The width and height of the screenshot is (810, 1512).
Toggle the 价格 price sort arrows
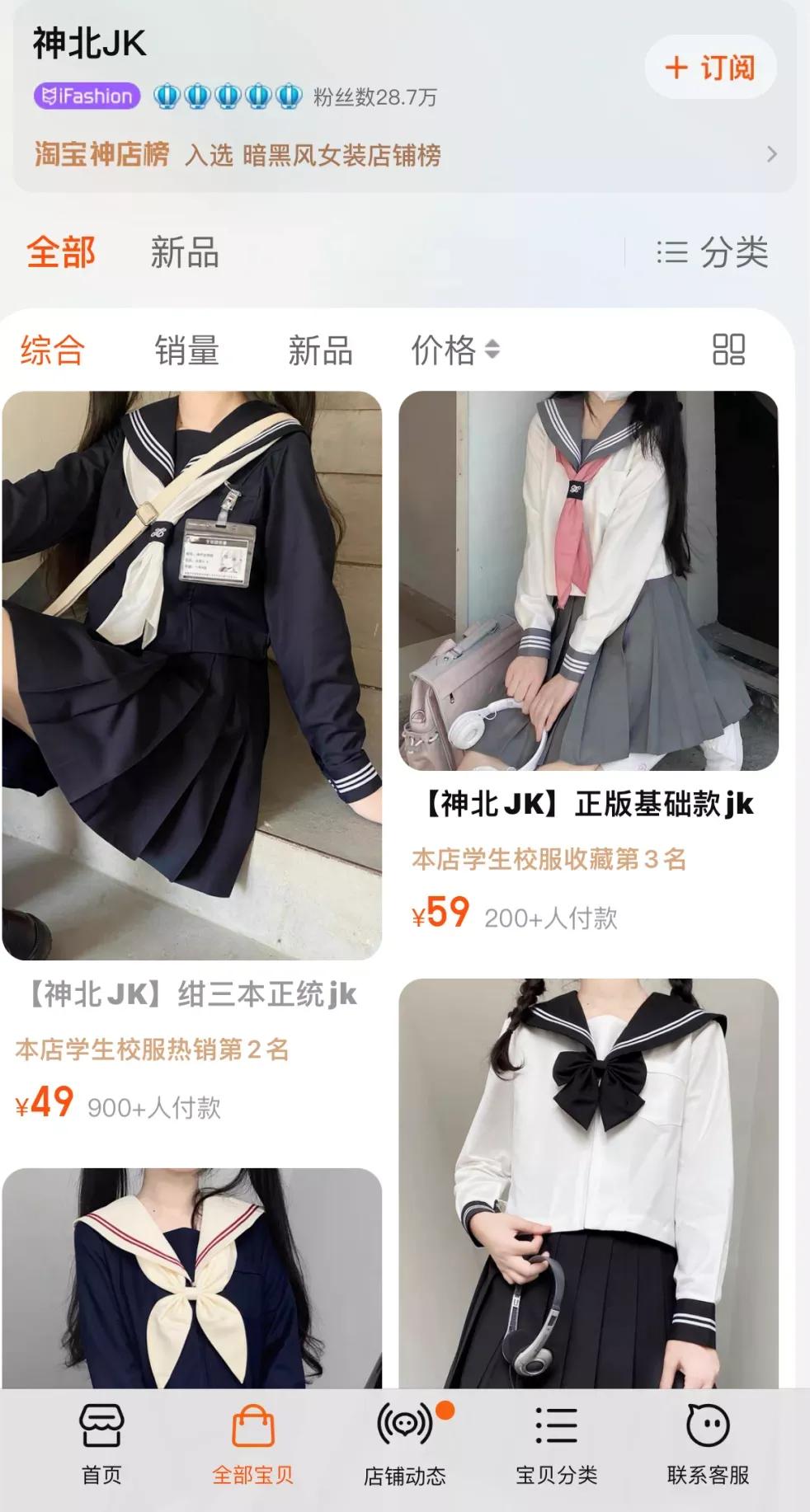[452, 350]
